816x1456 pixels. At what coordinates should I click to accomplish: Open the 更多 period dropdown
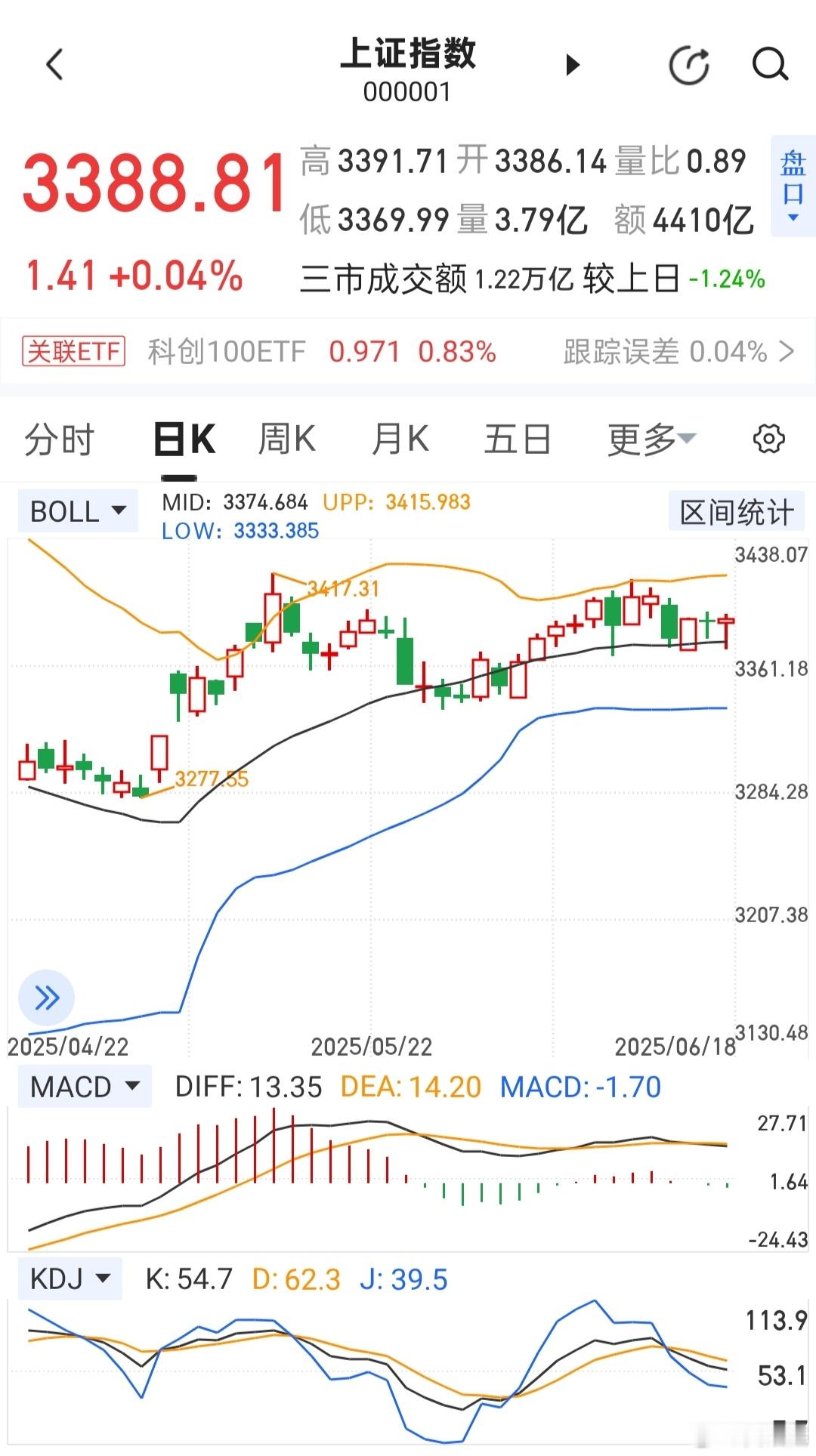tap(651, 440)
